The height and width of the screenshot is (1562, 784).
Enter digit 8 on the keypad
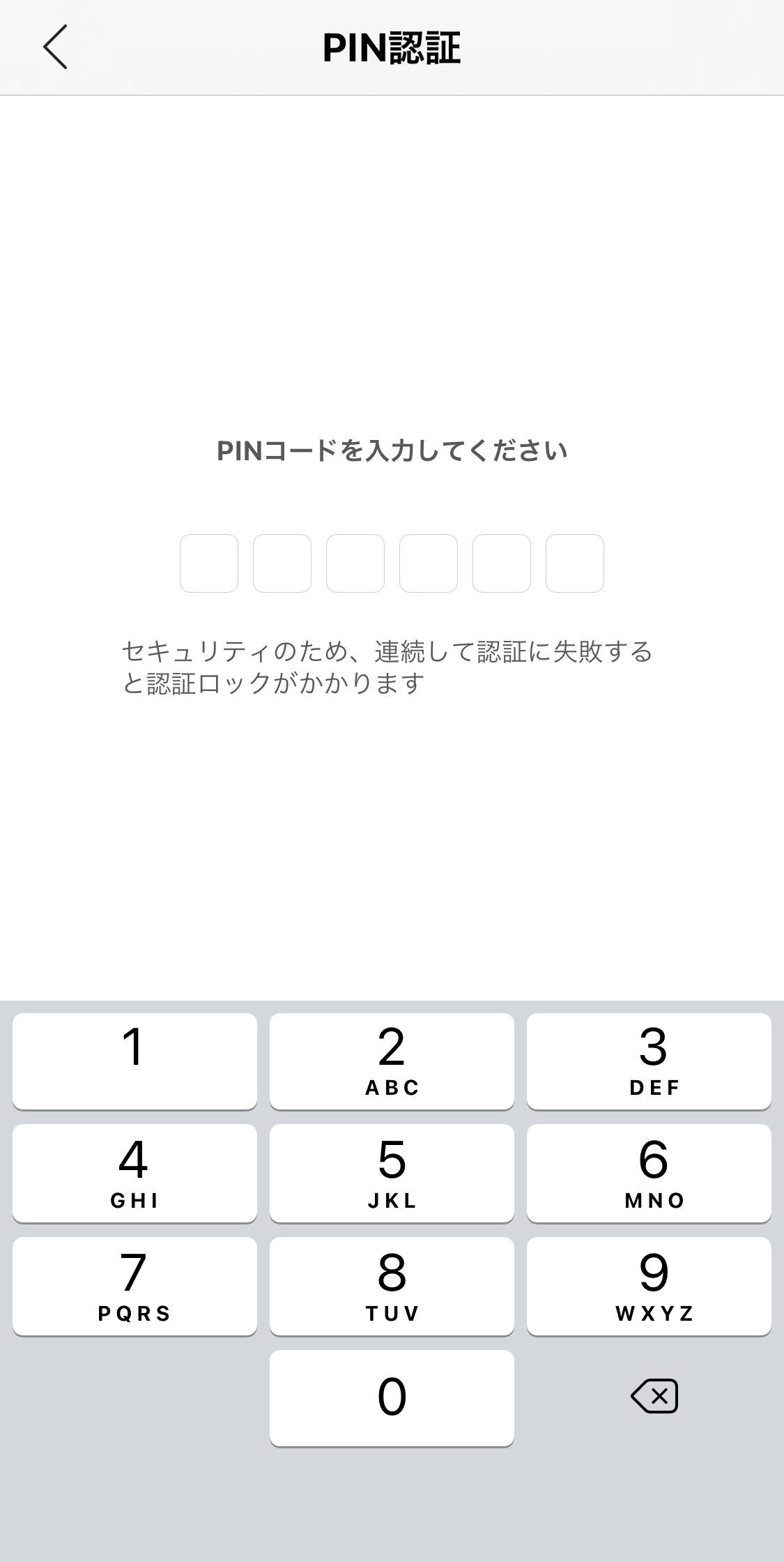(392, 1286)
